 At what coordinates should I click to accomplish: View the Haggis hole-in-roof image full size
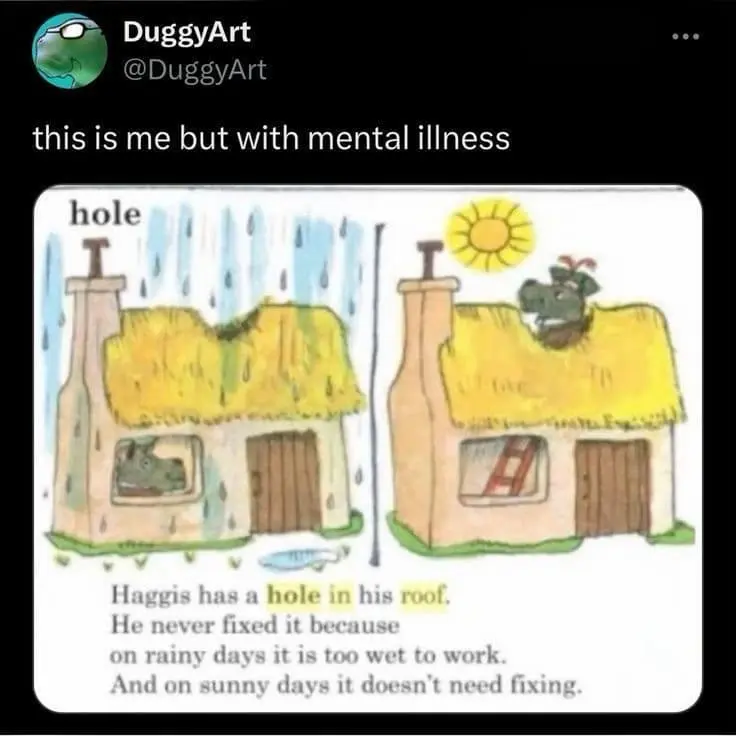tap(368, 448)
